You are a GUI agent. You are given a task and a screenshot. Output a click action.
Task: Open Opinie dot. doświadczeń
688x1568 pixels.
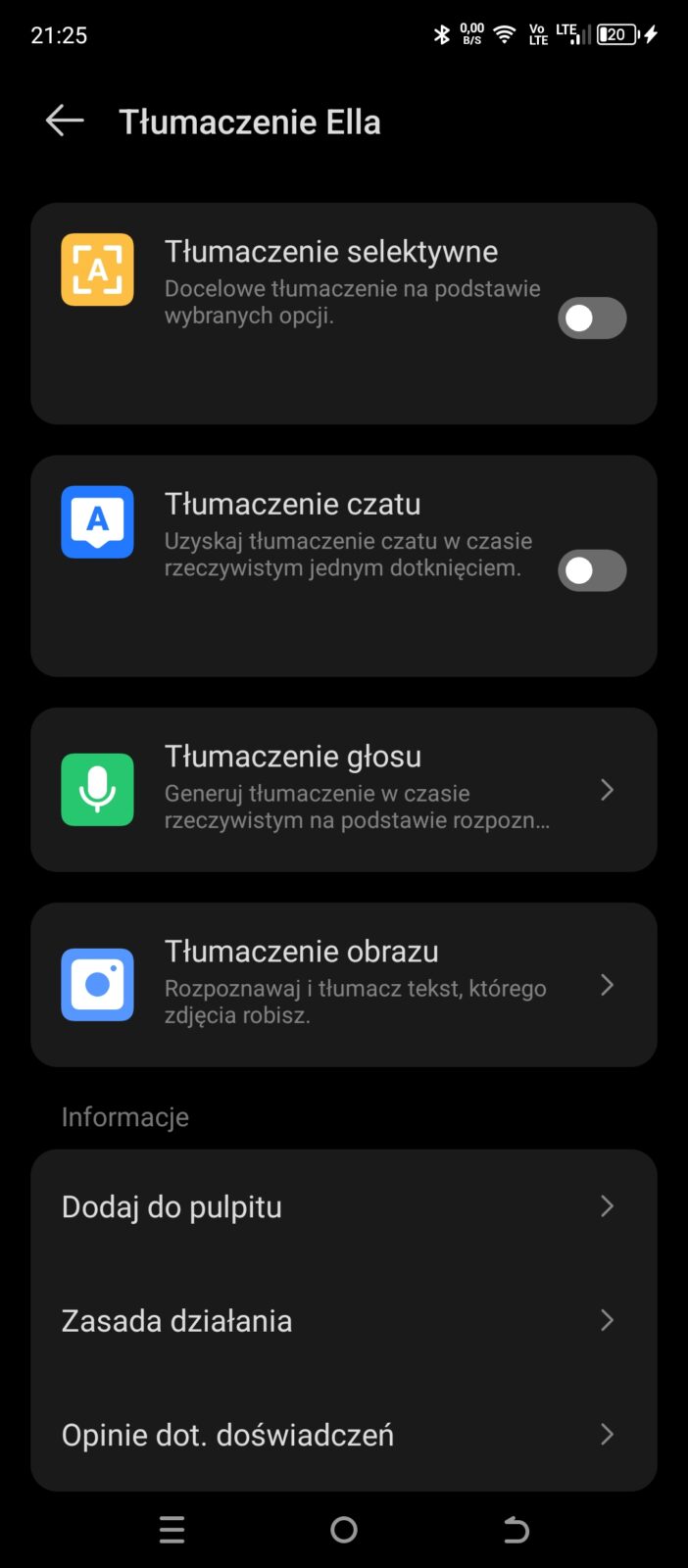[343, 1435]
